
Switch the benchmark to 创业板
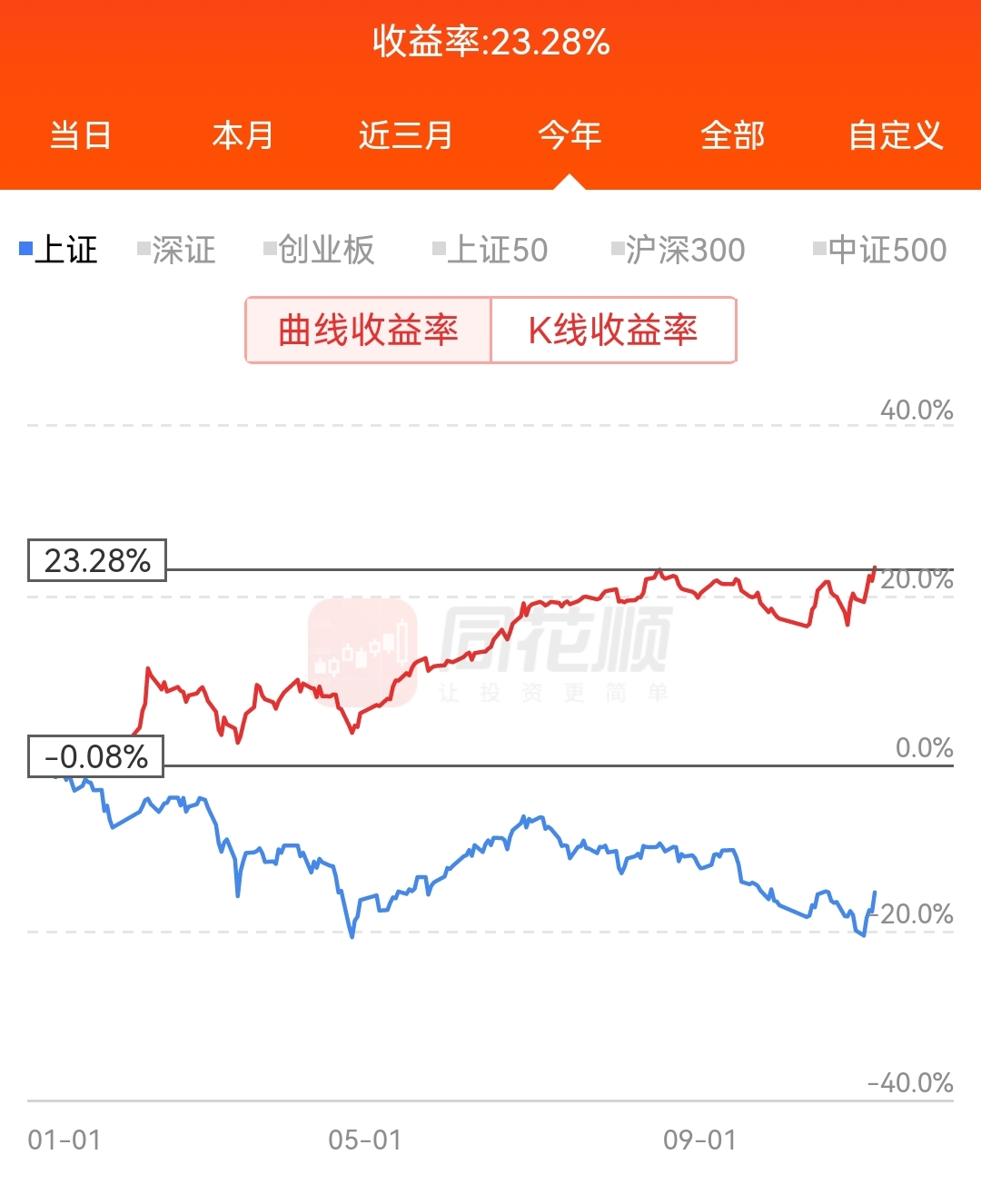click(320, 250)
